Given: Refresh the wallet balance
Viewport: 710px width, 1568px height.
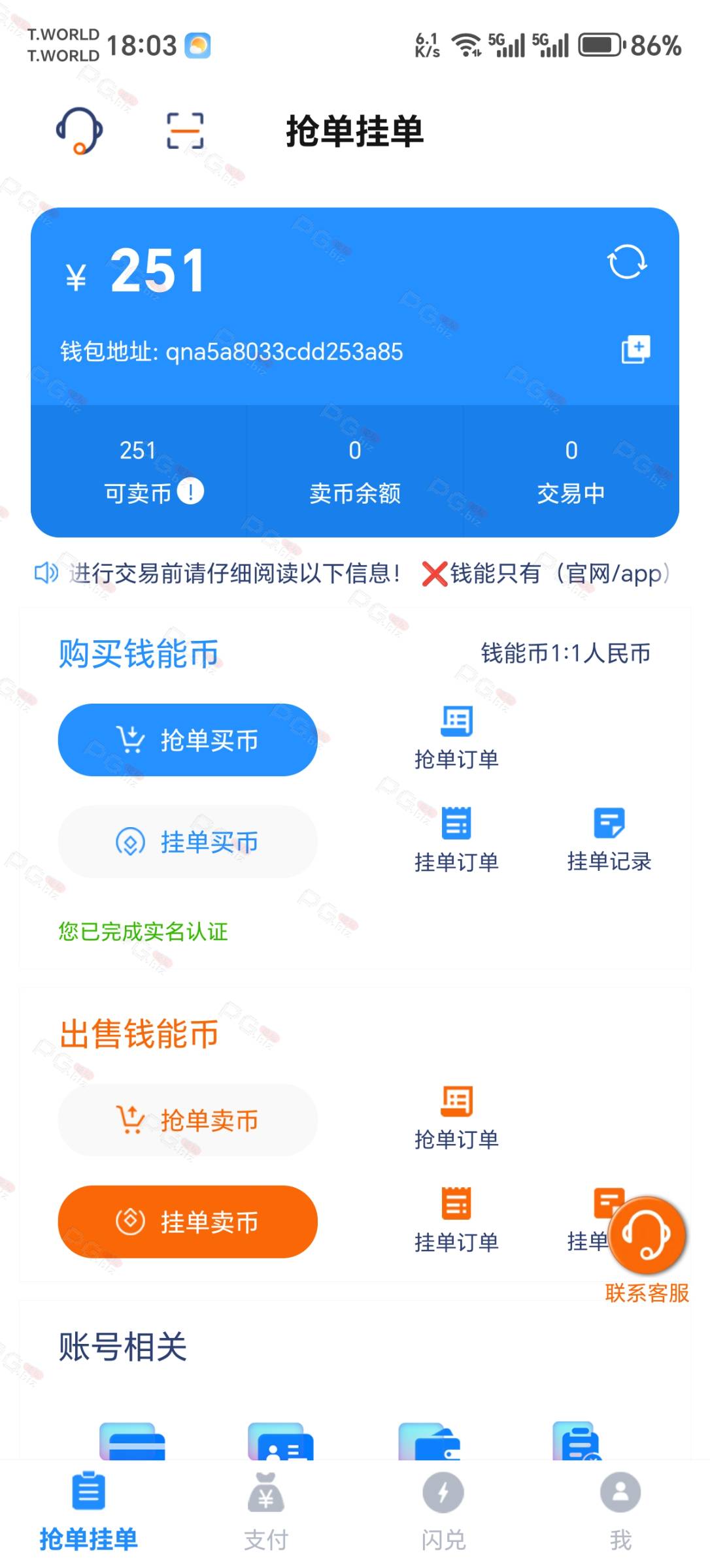Looking at the screenshot, I should [x=626, y=262].
